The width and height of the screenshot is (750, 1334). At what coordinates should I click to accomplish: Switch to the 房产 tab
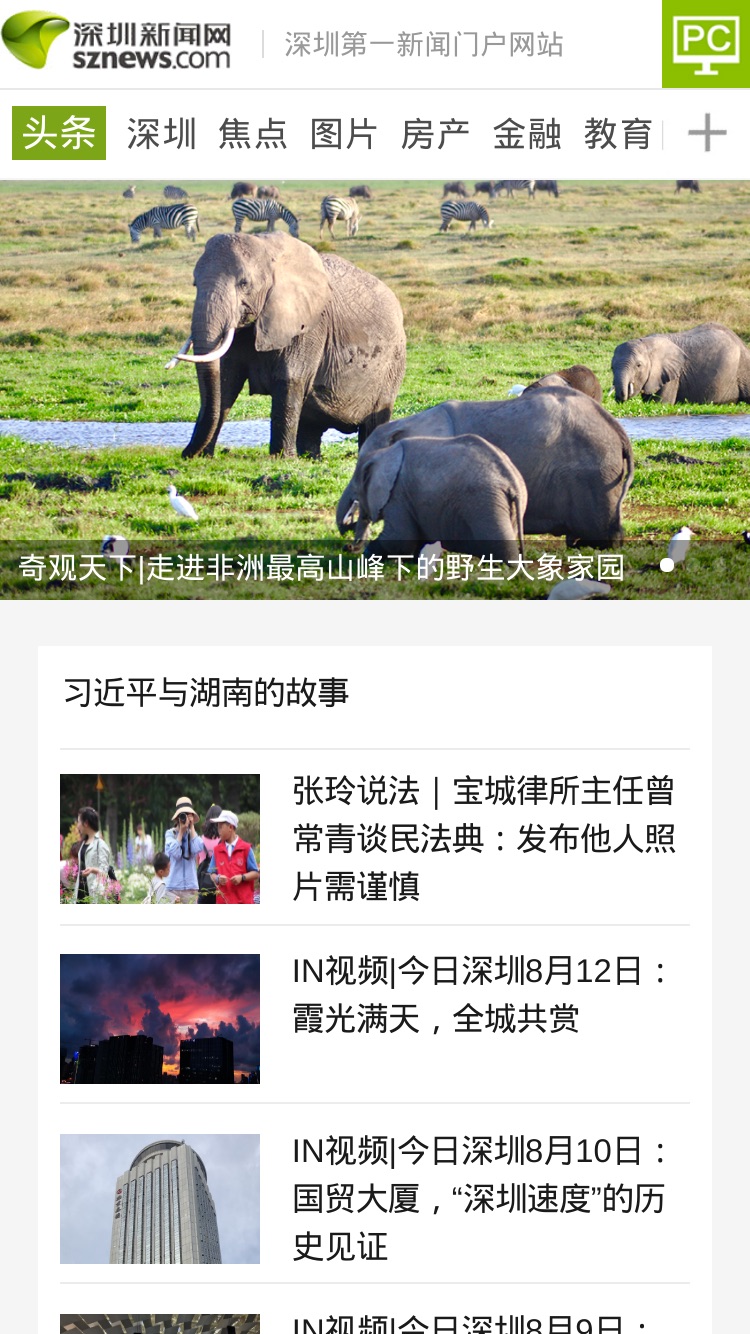pos(435,134)
